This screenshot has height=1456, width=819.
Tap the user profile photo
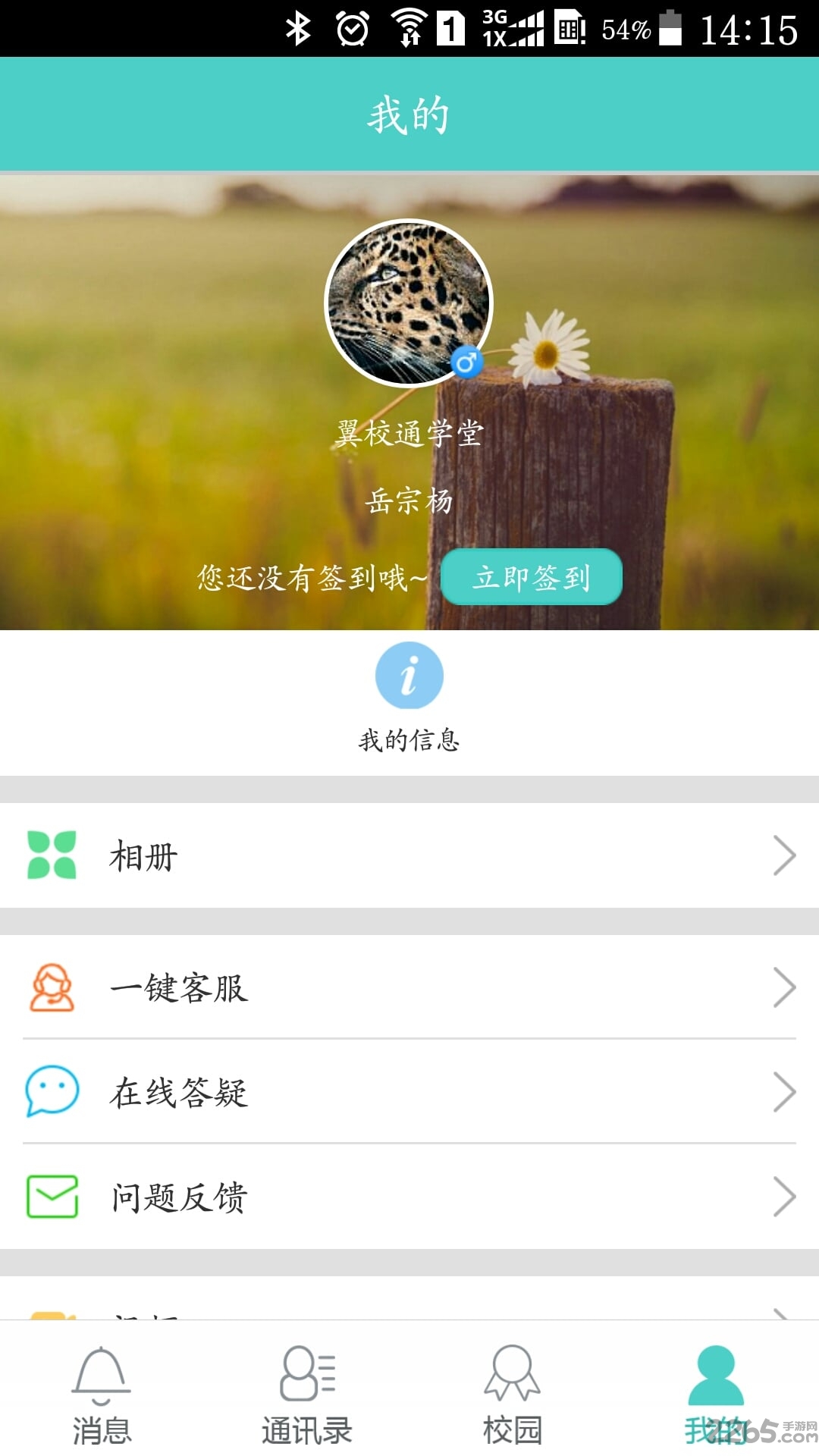(x=409, y=300)
